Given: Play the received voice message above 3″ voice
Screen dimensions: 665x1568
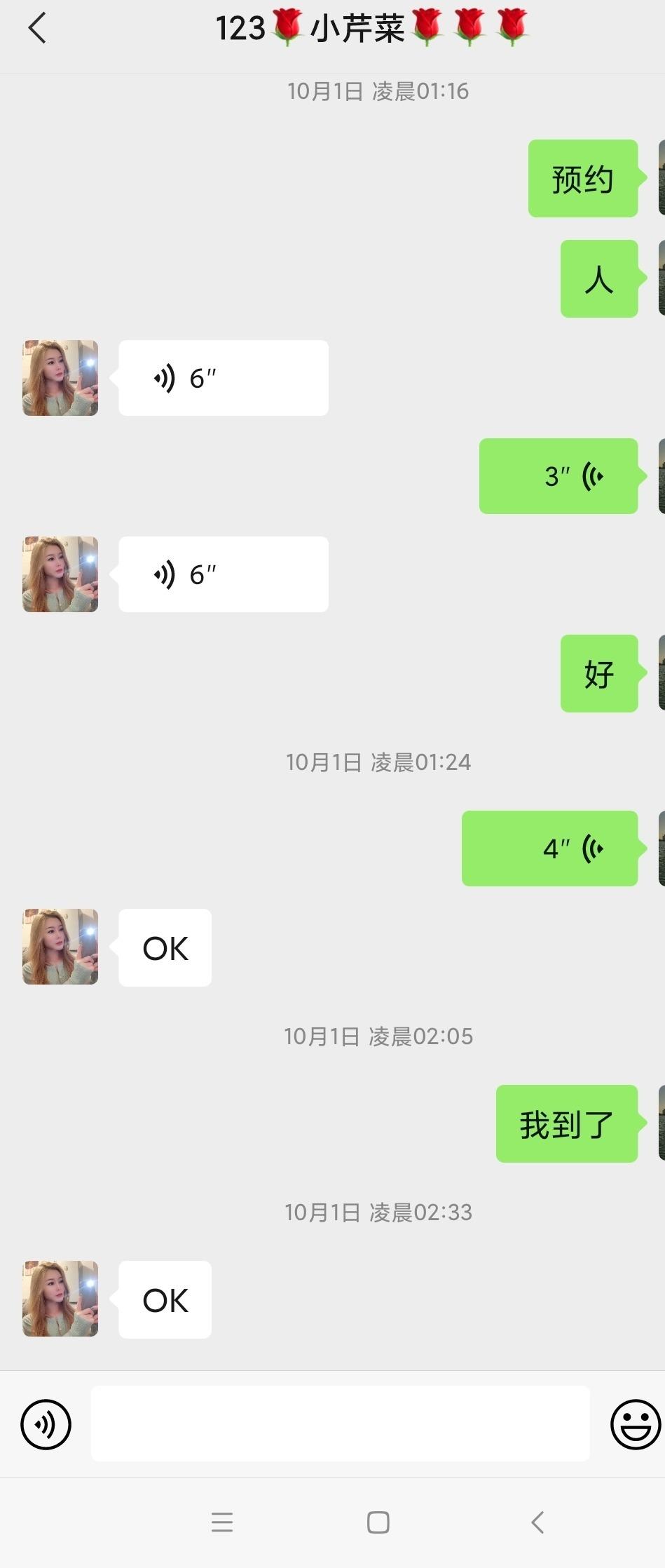Looking at the screenshot, I should click(223, 378).
